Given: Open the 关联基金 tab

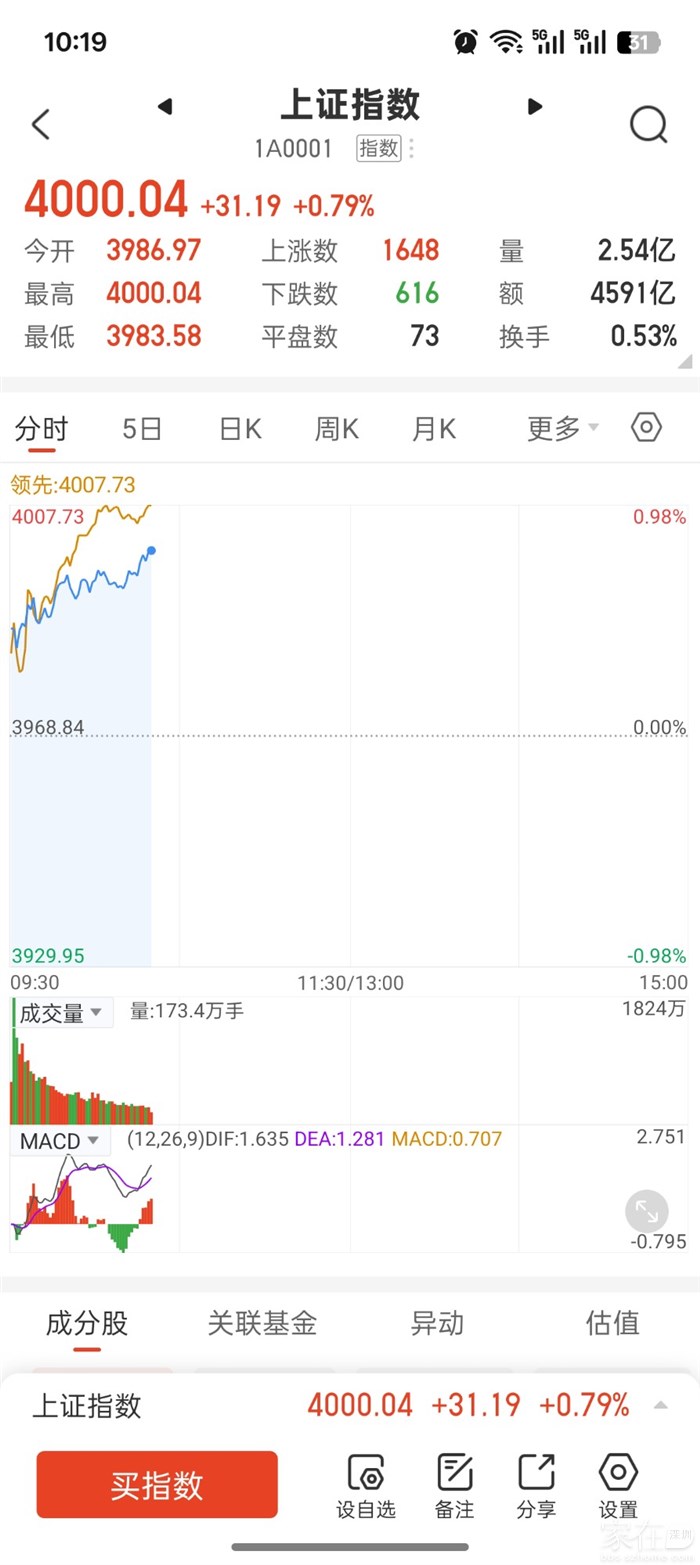Looking at the screenshot, I should pos(262,1323).
